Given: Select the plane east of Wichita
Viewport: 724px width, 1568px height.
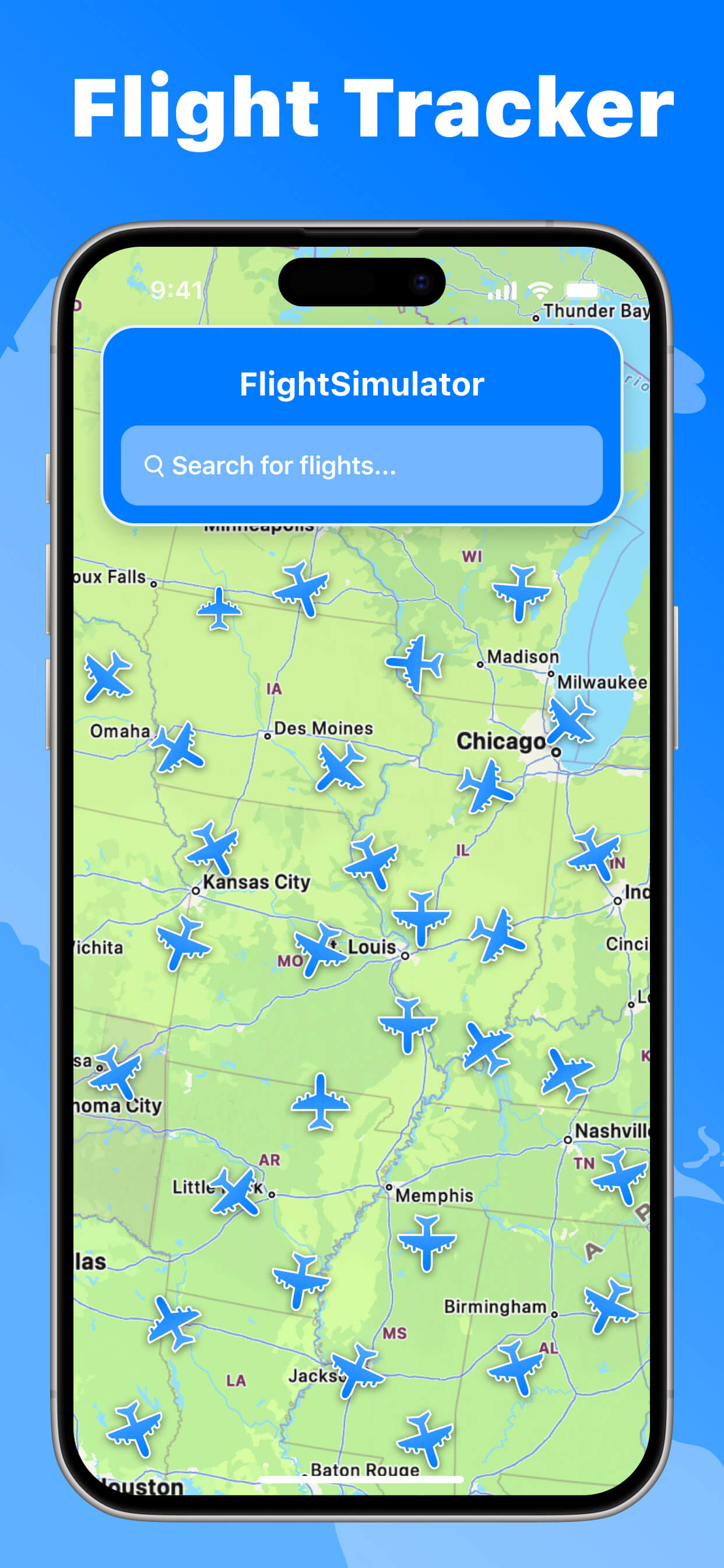Looking at the screenshot, I should click(x=182, y=943).
